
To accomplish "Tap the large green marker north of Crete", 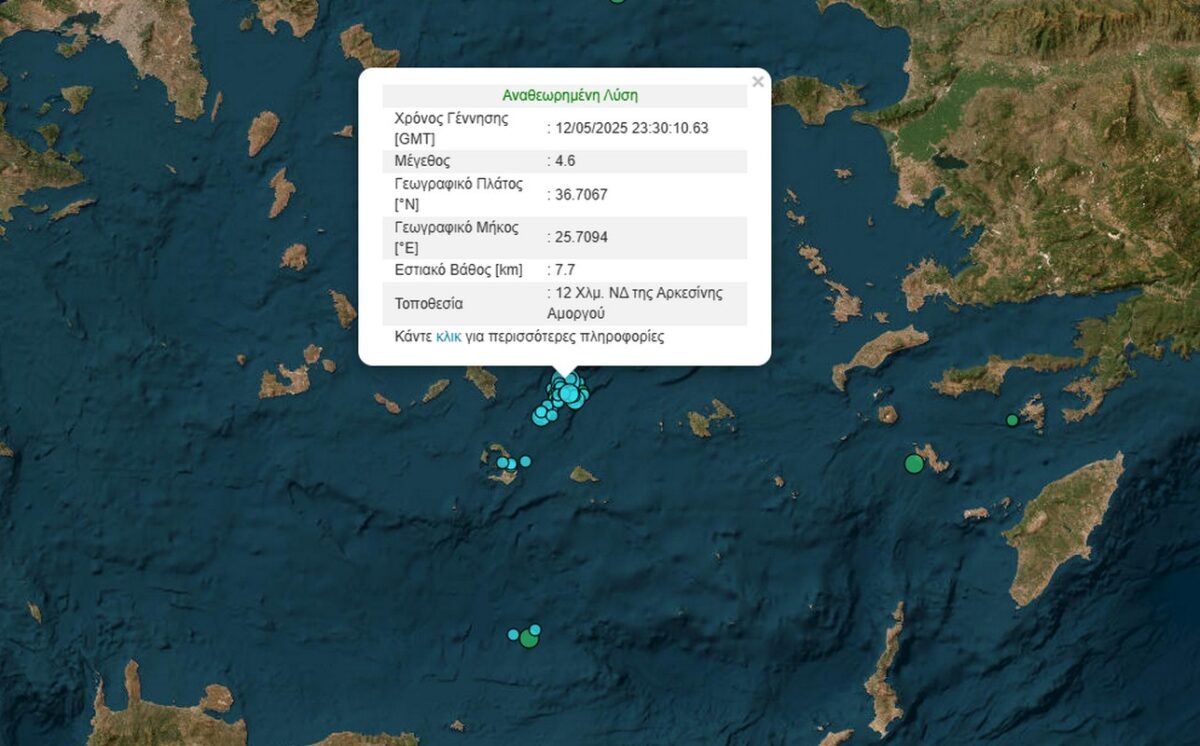I will (x=529, y=638).
